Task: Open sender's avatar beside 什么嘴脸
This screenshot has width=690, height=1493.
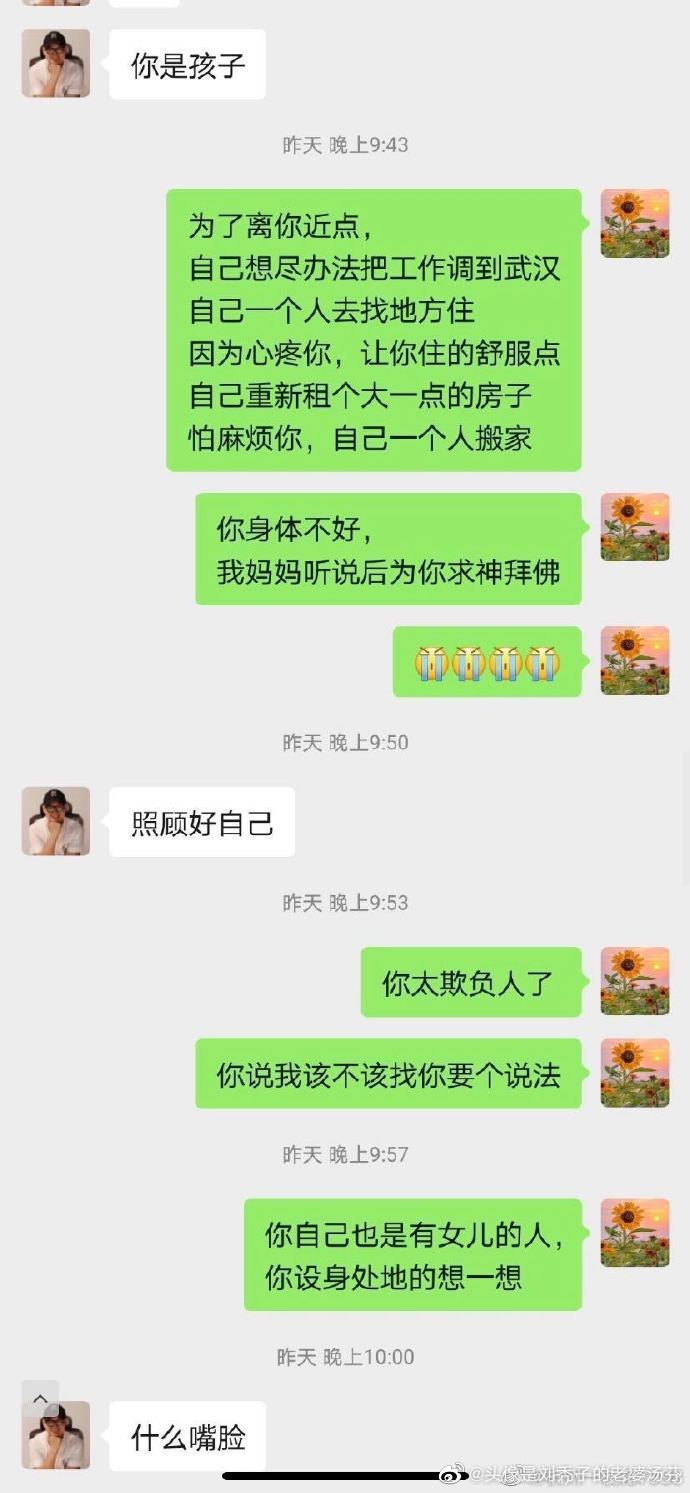Action: click(56, 1435)
